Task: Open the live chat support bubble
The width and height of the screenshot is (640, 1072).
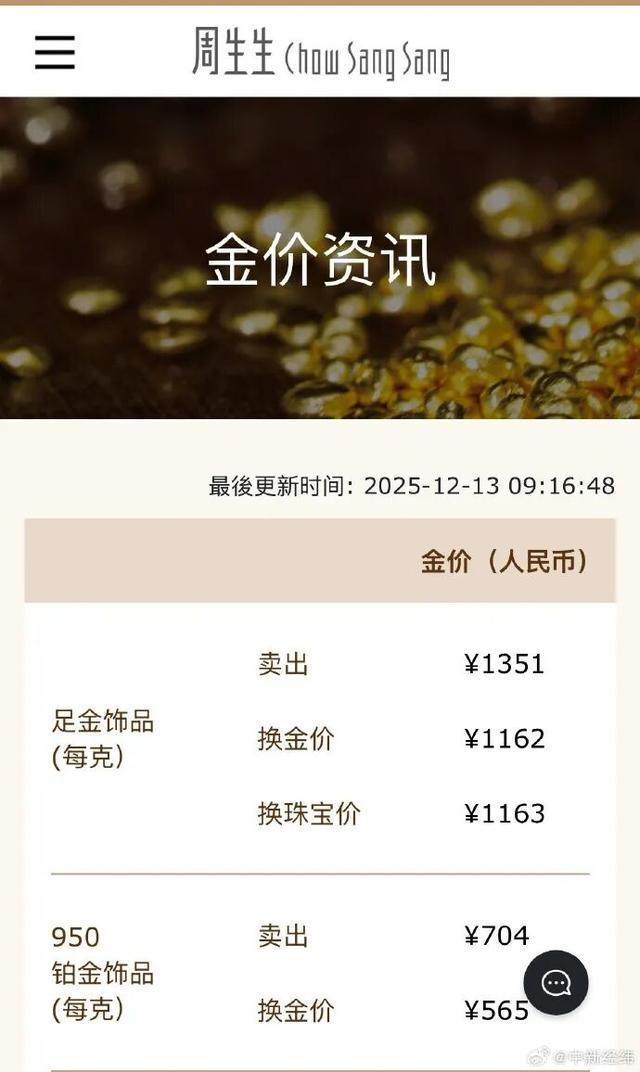Action: click(556, 982)
